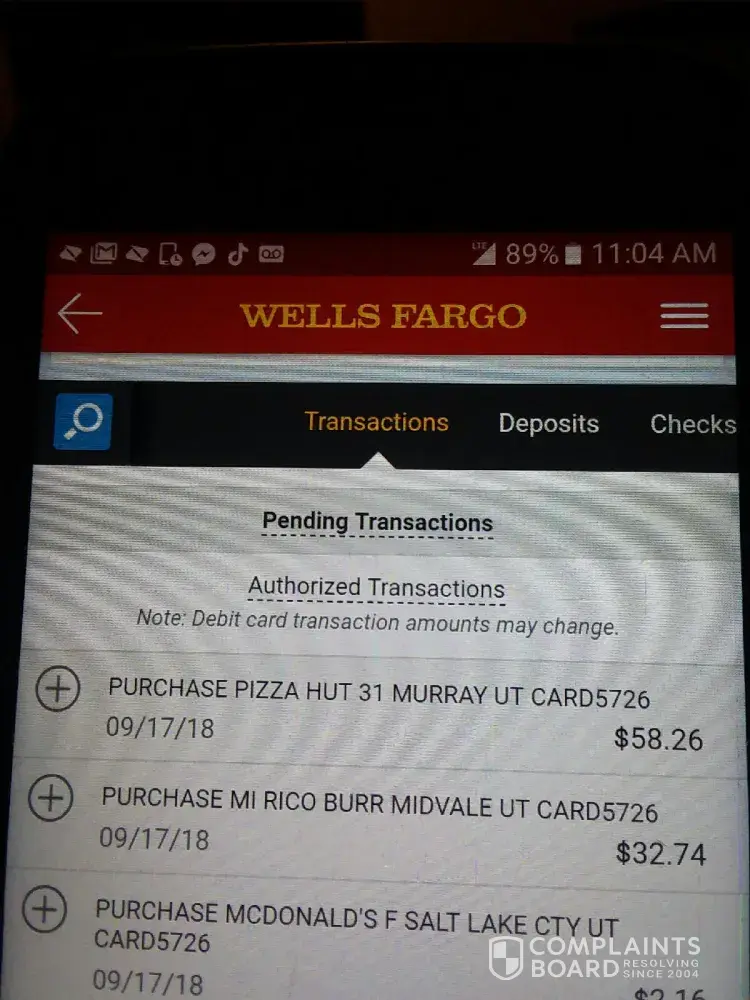Switch to the Deposits tab

(548, 424)
